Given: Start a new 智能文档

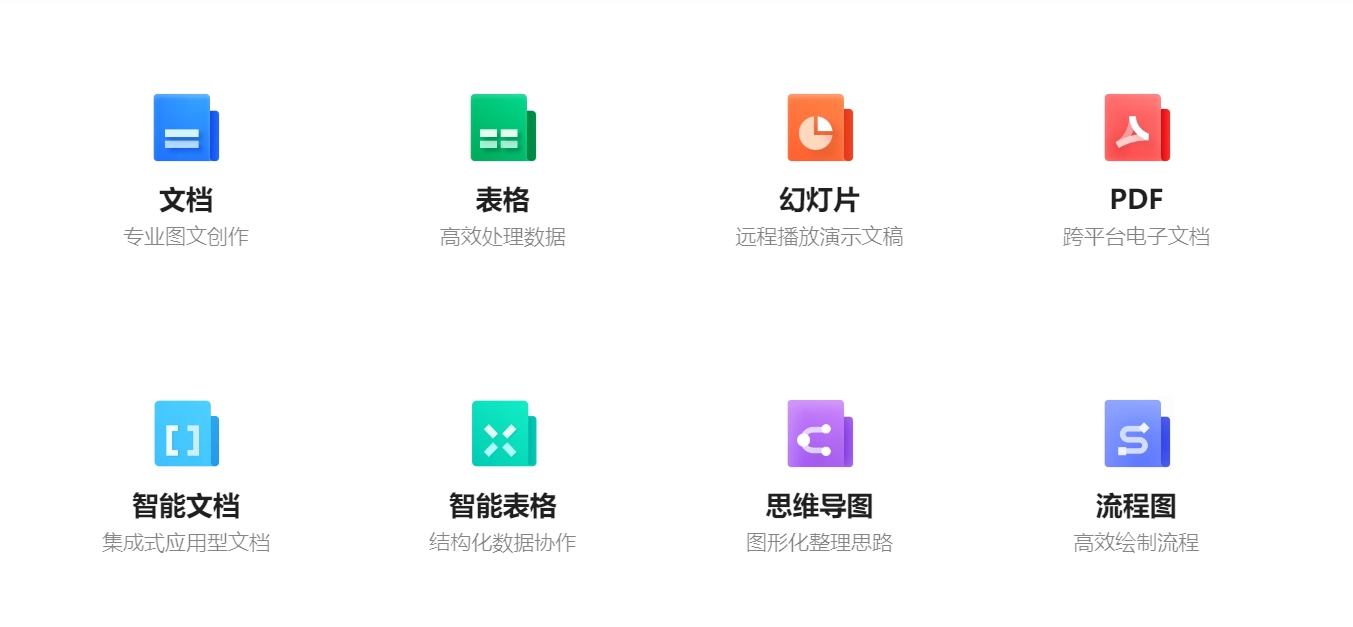Looking at the screenshot, I should (186, 435).
